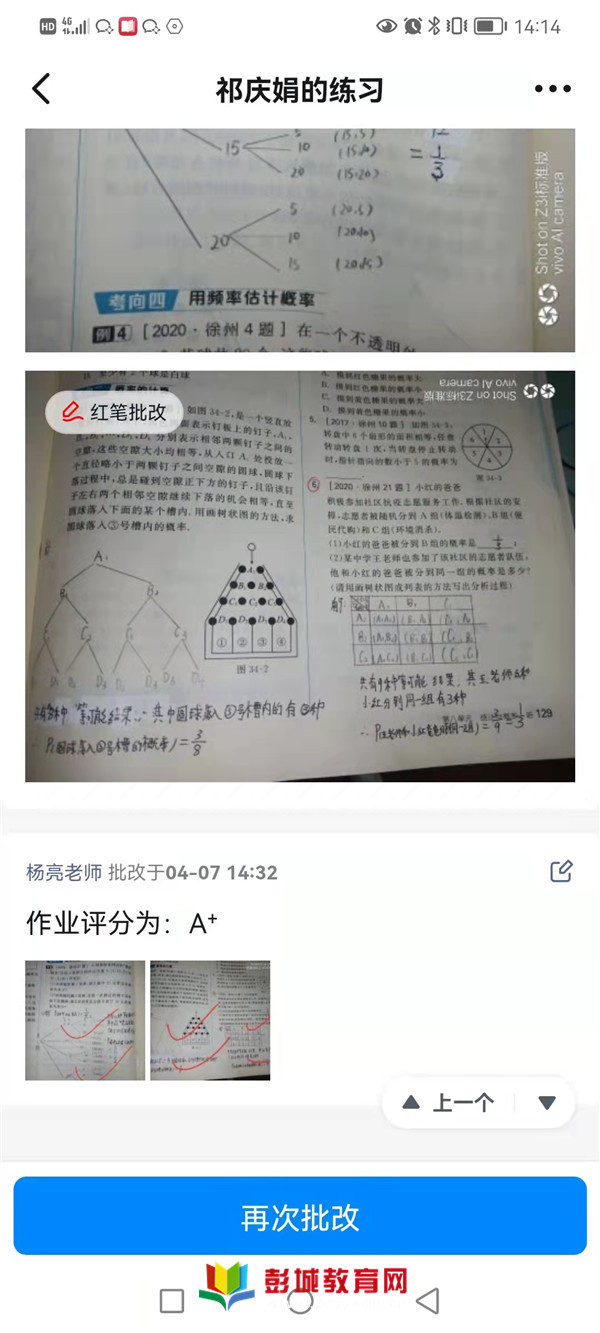Tap 再次批改 to grade again
This screenshot has height=1333, width=600.
(x=300, y=1216)
